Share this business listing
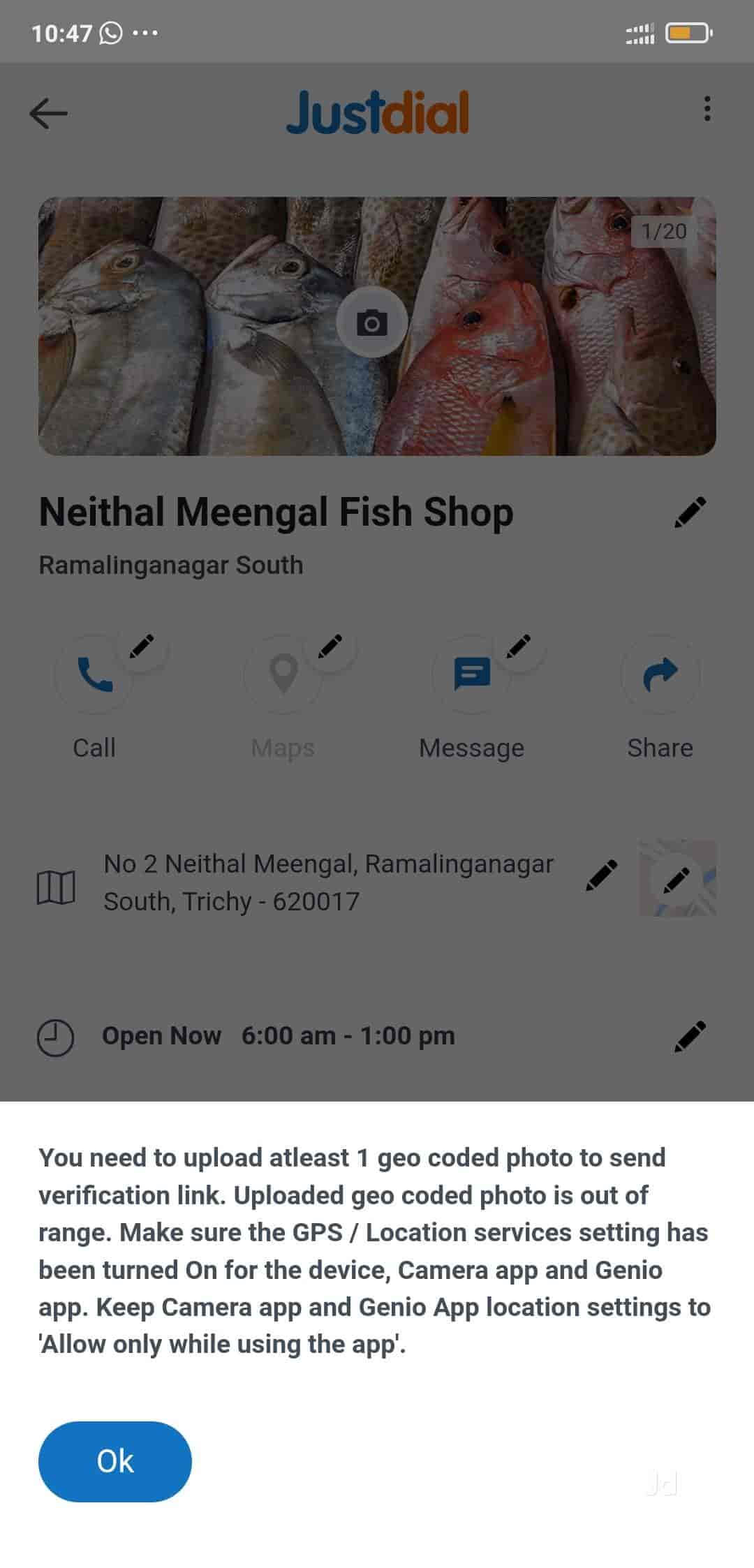This screenshot has height=1568, width=754. point(660,674)
